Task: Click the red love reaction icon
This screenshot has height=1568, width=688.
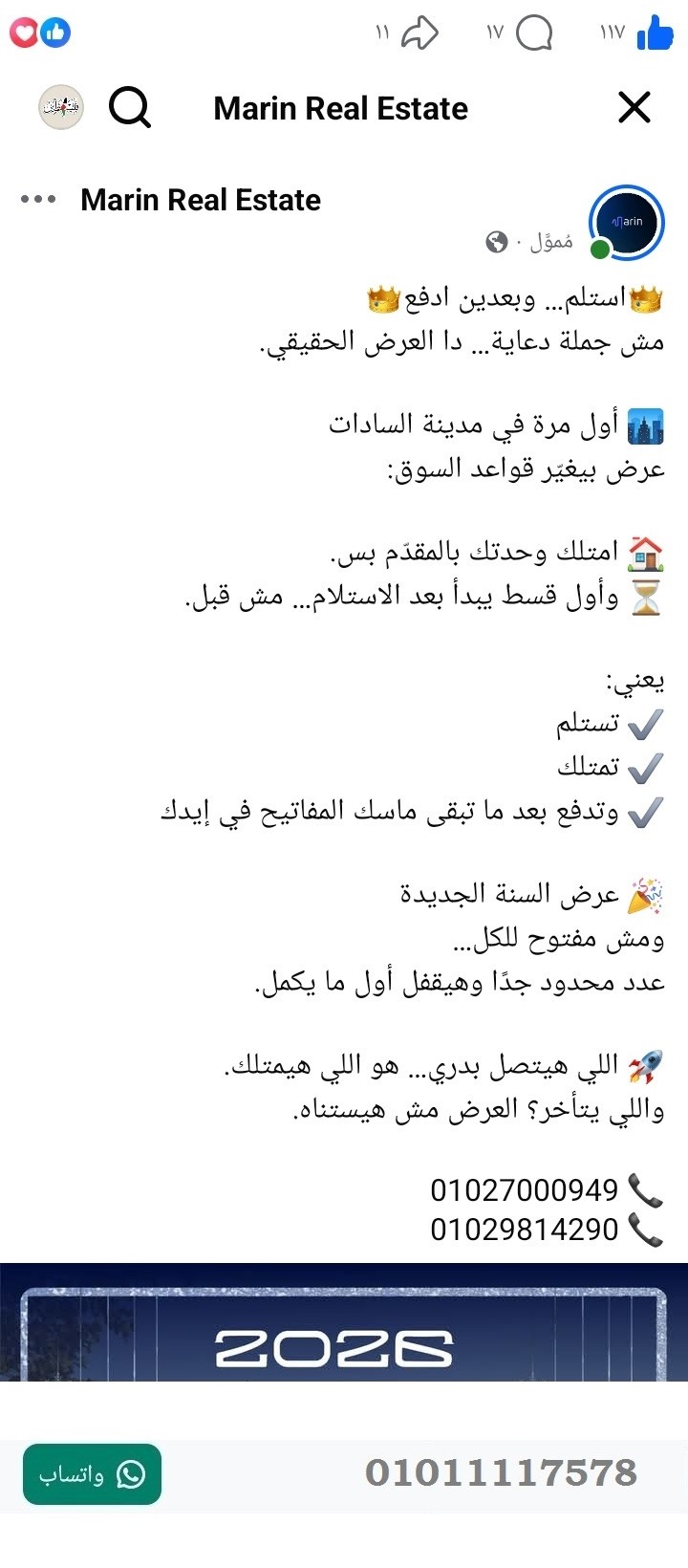Action: coord(25,32)
